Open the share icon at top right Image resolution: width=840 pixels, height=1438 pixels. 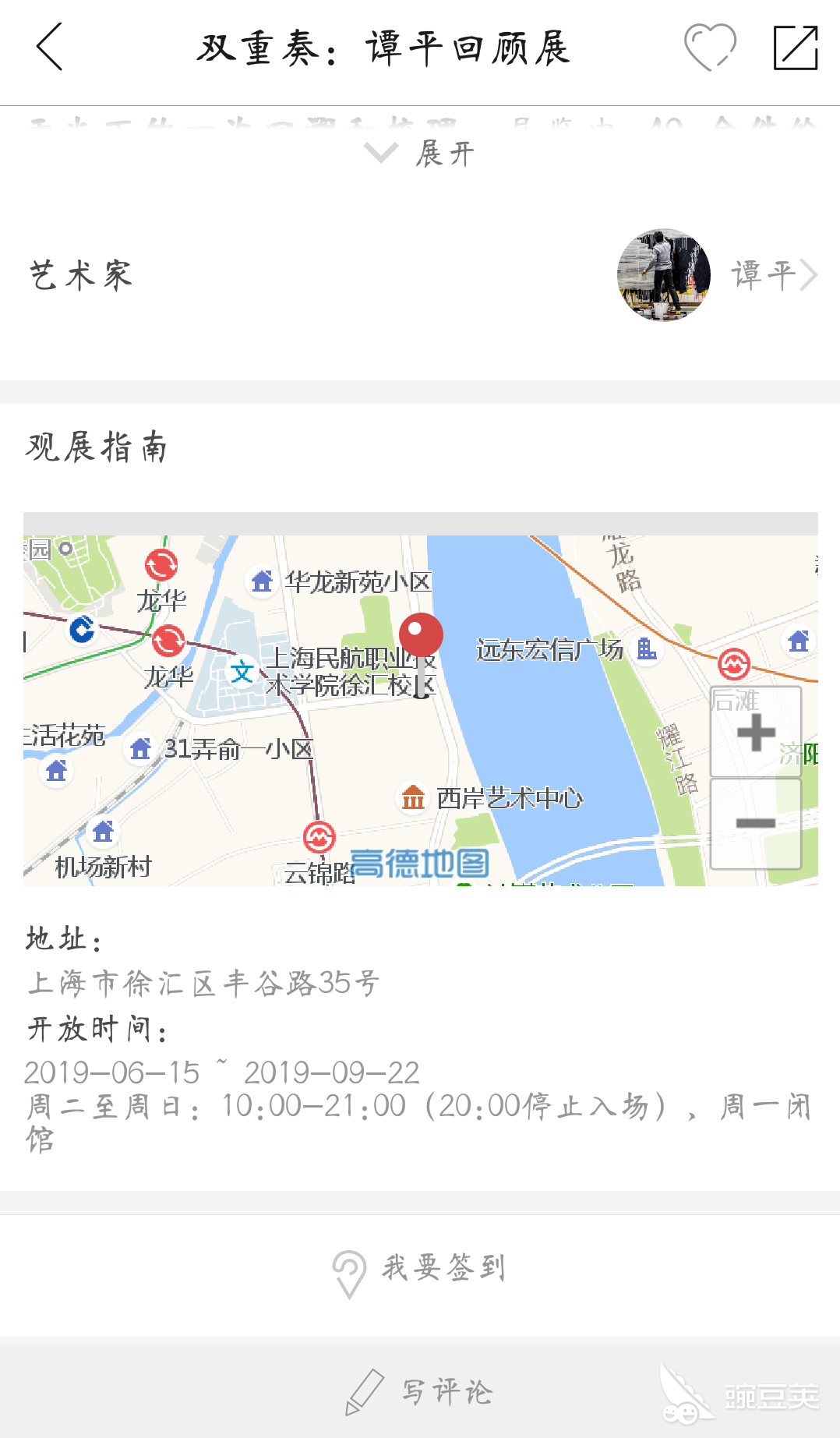795,48
